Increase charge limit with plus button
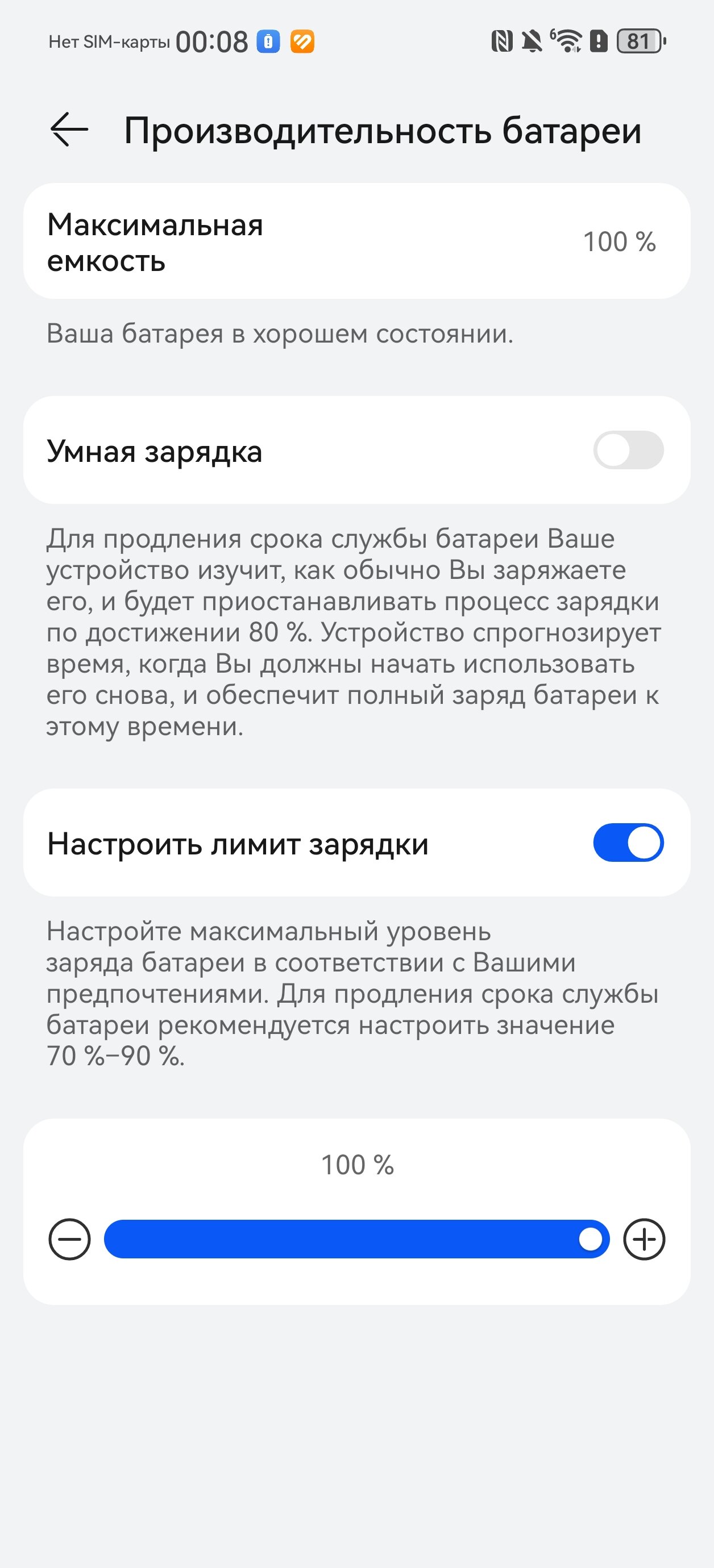The image size is (714, 1568). (x=644, y=1238)
